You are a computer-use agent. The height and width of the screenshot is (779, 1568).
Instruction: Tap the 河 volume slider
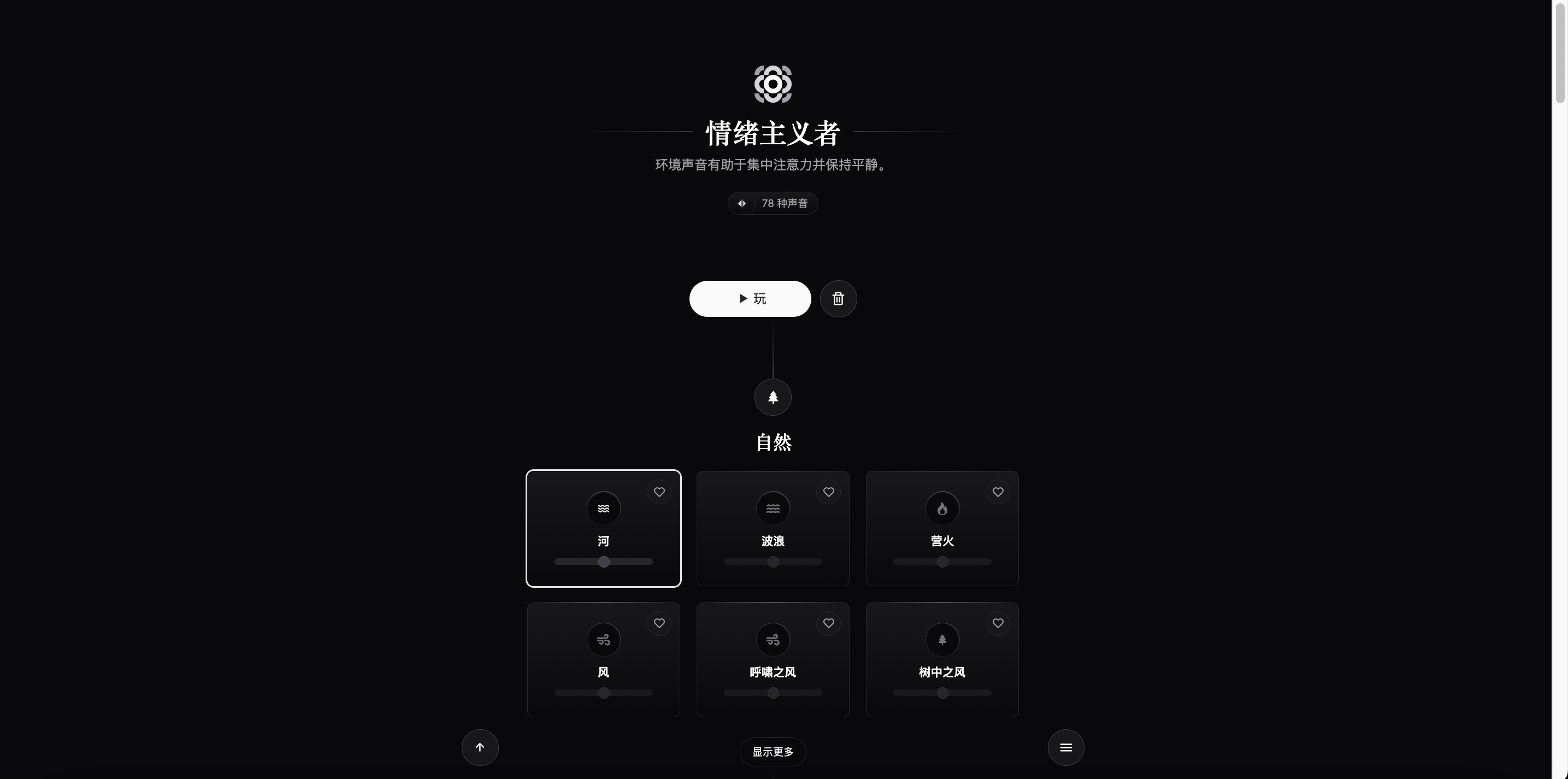(603, 562)
